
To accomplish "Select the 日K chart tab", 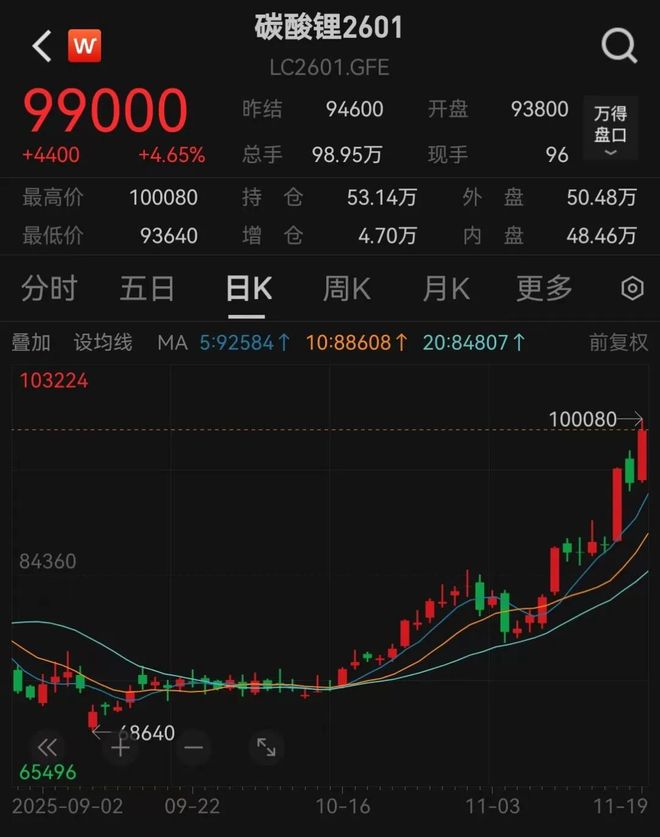I will coord(248,289).
